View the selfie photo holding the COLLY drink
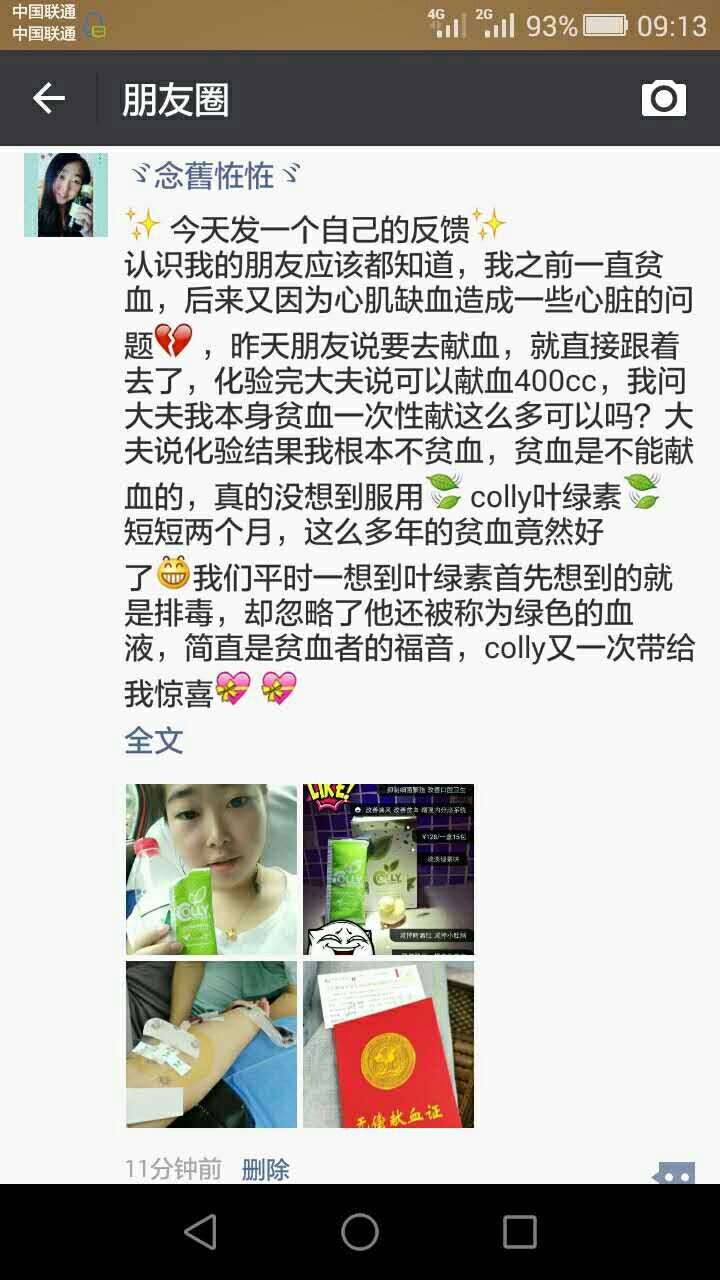This screenshot has width=720, height=1280. pyautogui.click(x=211, y=869)
